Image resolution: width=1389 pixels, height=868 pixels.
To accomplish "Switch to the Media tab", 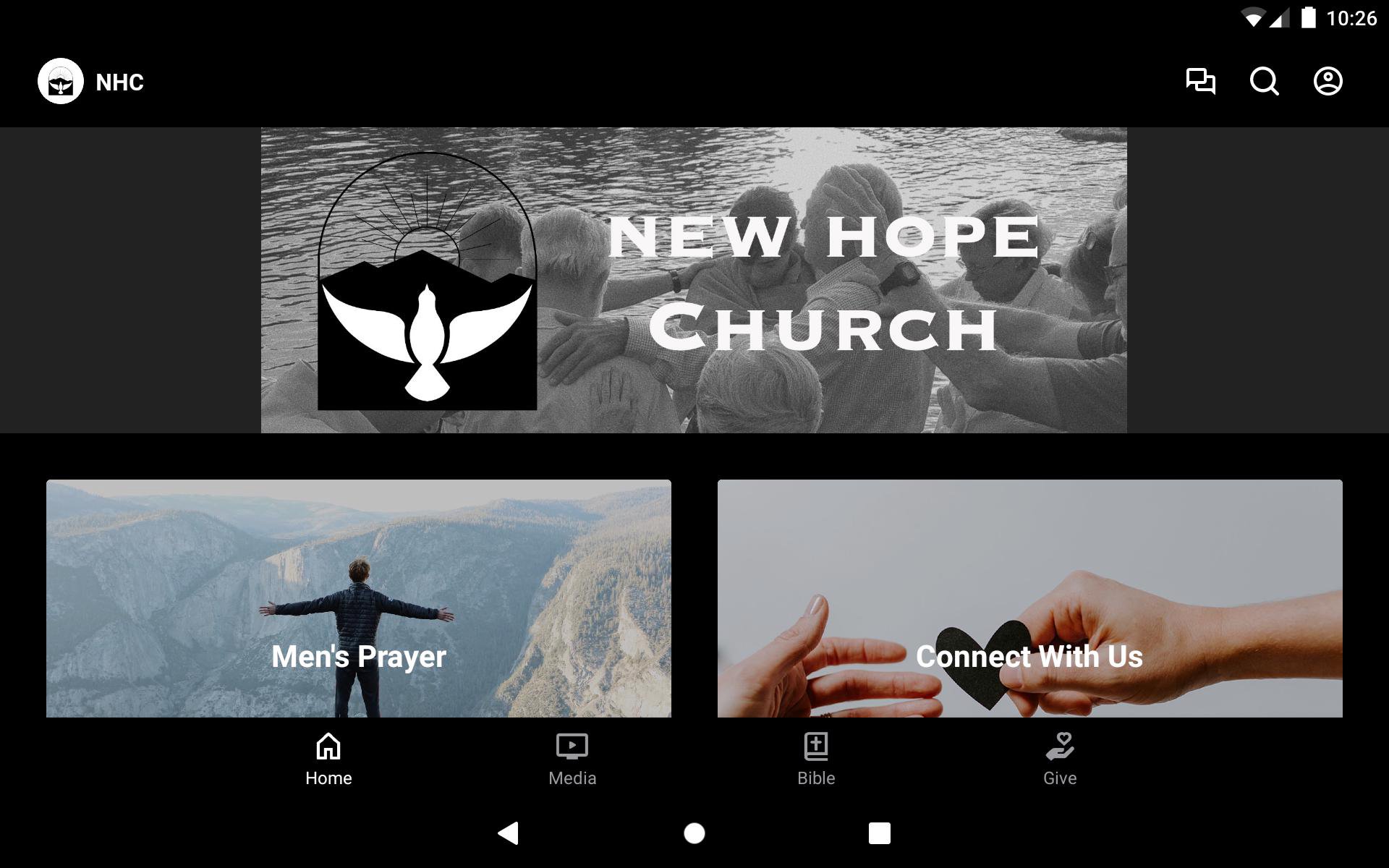I will (x=572, y=759).
